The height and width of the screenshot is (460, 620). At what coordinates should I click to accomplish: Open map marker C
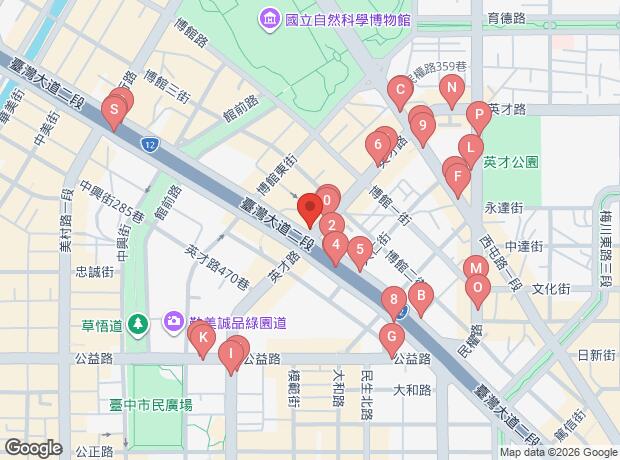400,92
